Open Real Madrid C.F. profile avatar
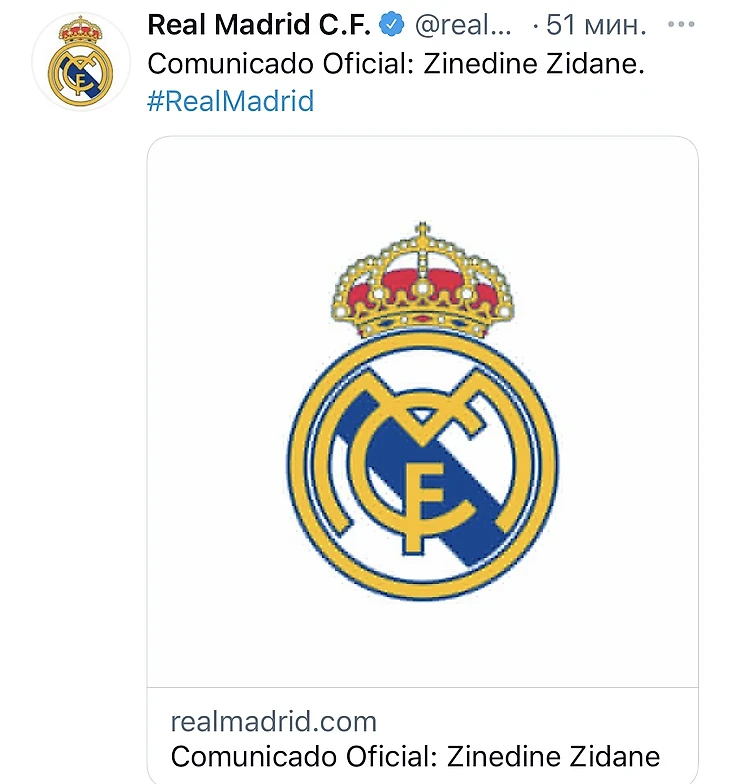Viewport: 730px width, 784px height. click(81, 63)
